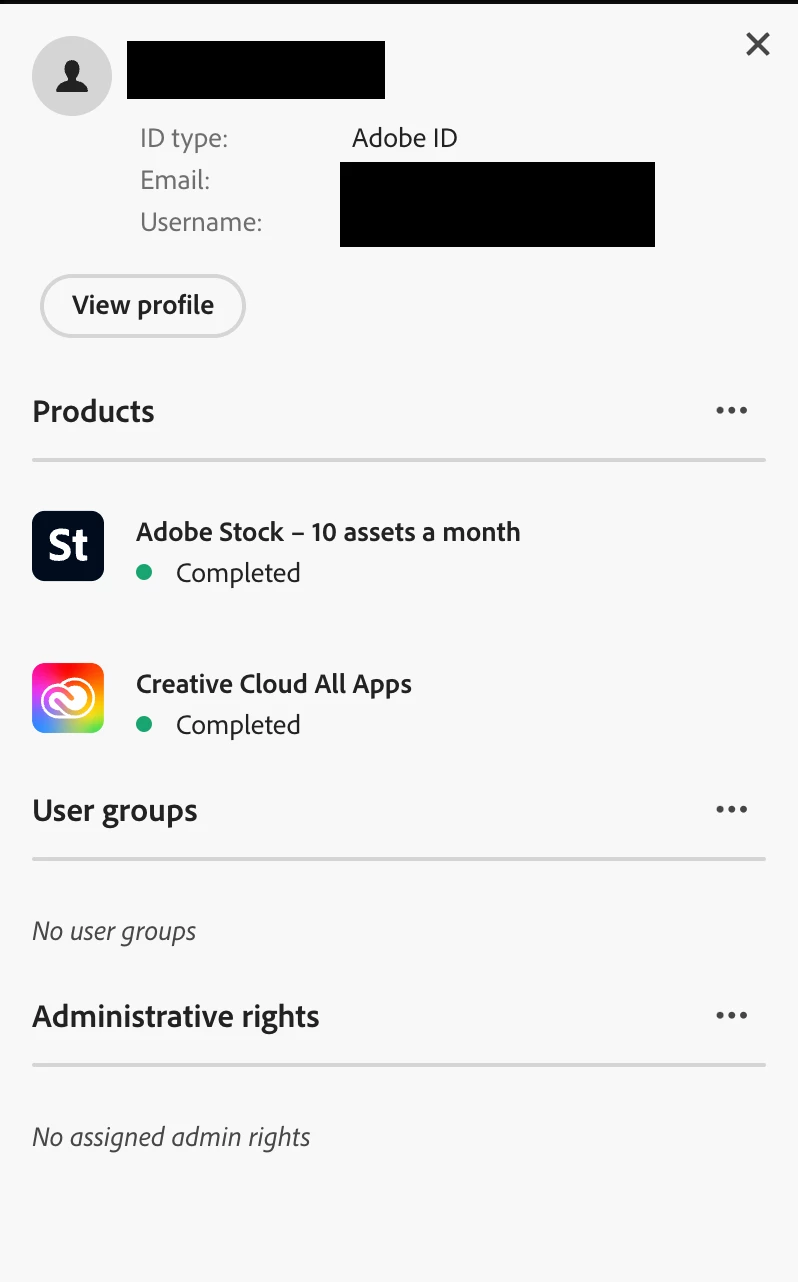Screen dimensions: 798x1282
Task: Open the Administrative rights more options menu
Action: pyautogui.click(x=732, y=1016)
